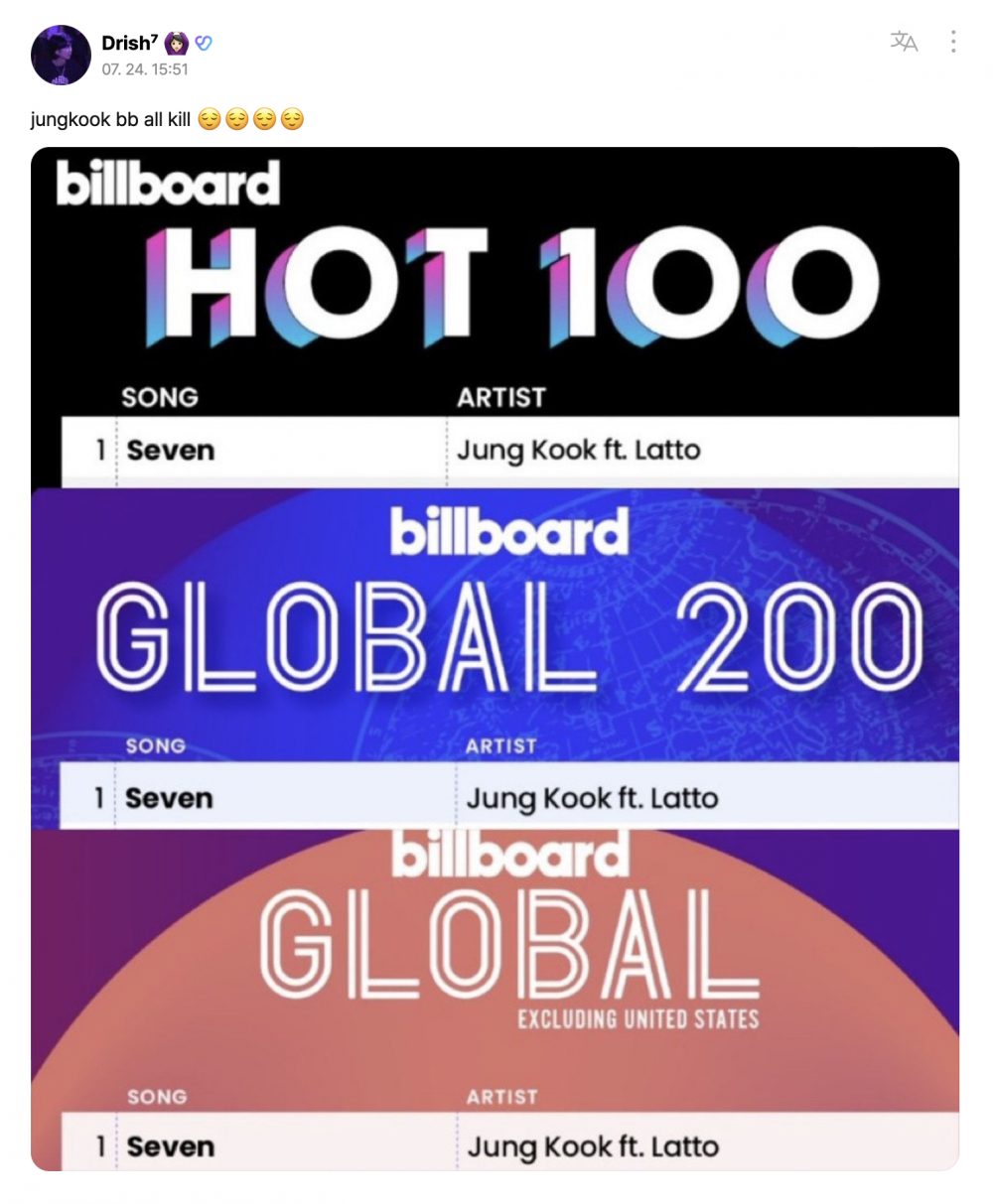Open the post overflow menu
The width and height of the screenshot is (993, 1204).
point(953,42)
